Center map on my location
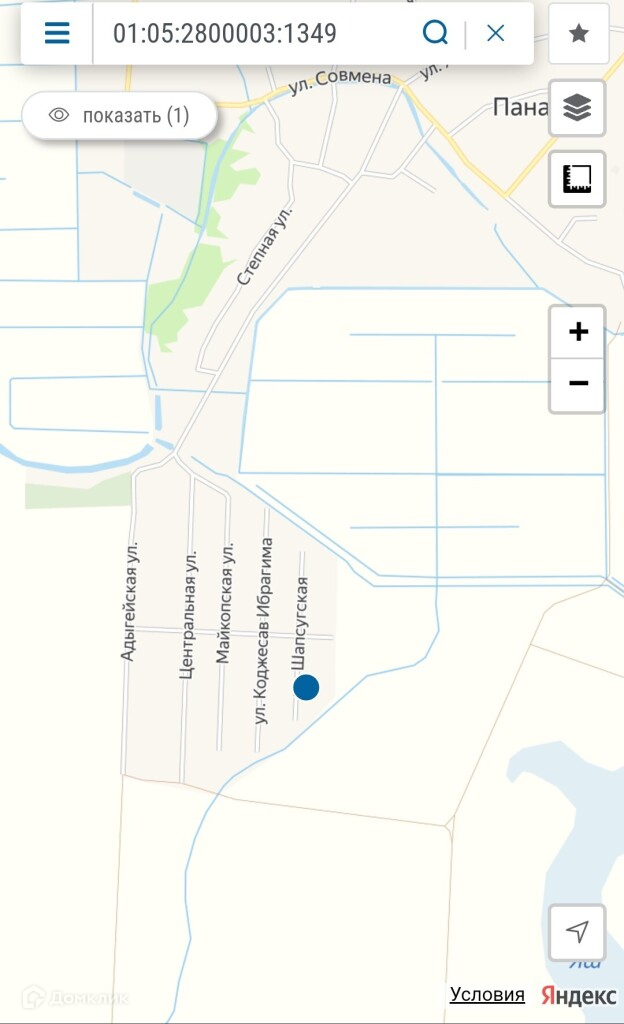 click(577, 932)
